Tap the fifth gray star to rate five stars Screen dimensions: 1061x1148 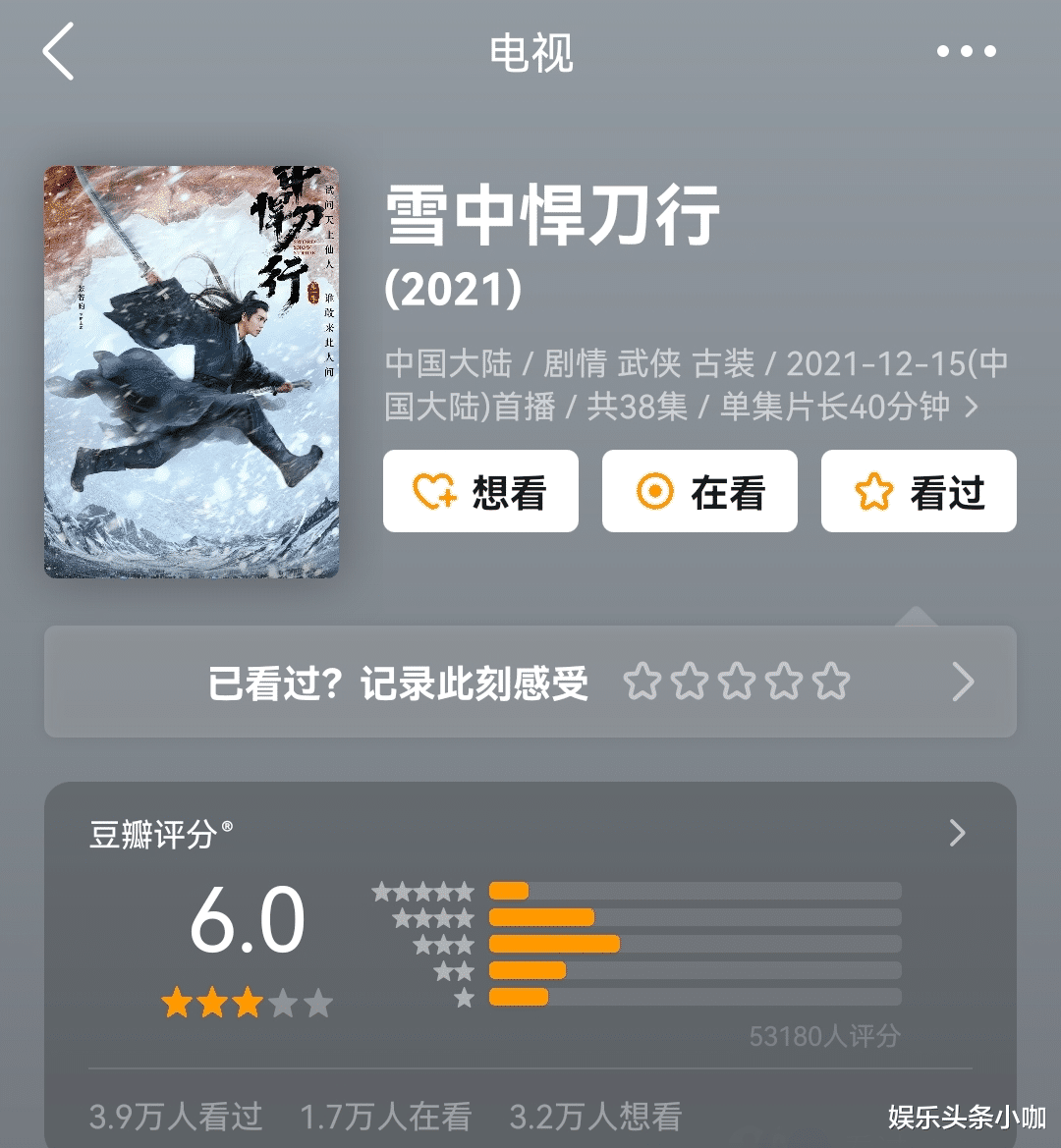[831, 681]
